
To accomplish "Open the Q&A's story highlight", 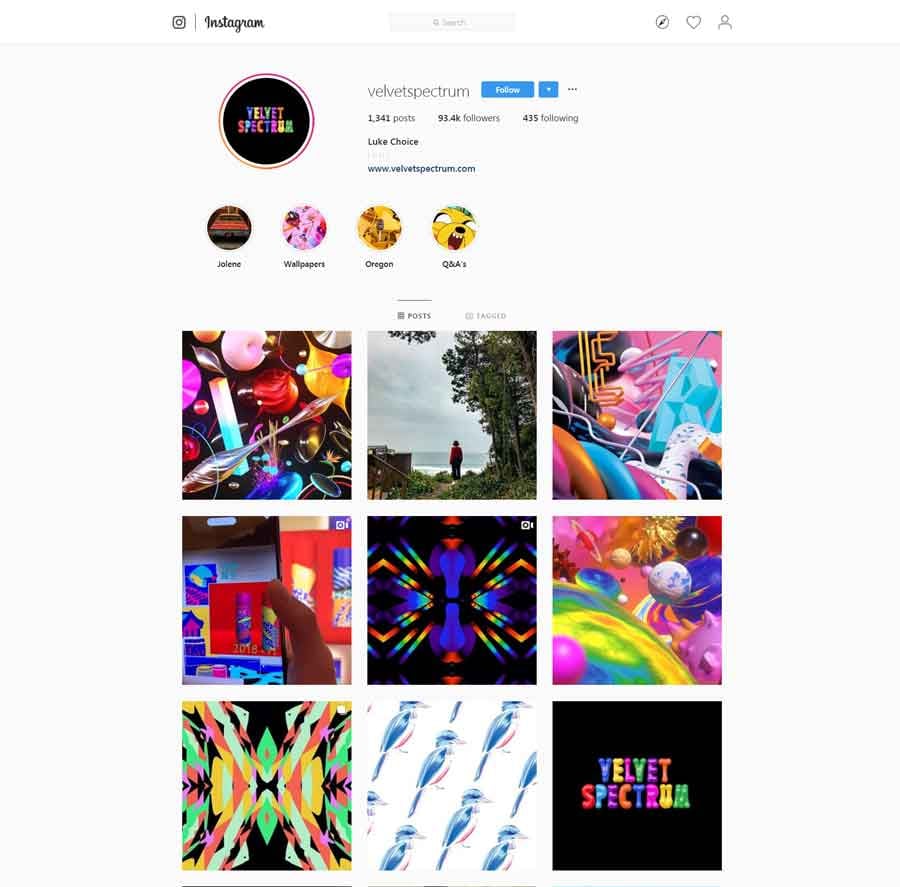I will click(x=454, y=229).
